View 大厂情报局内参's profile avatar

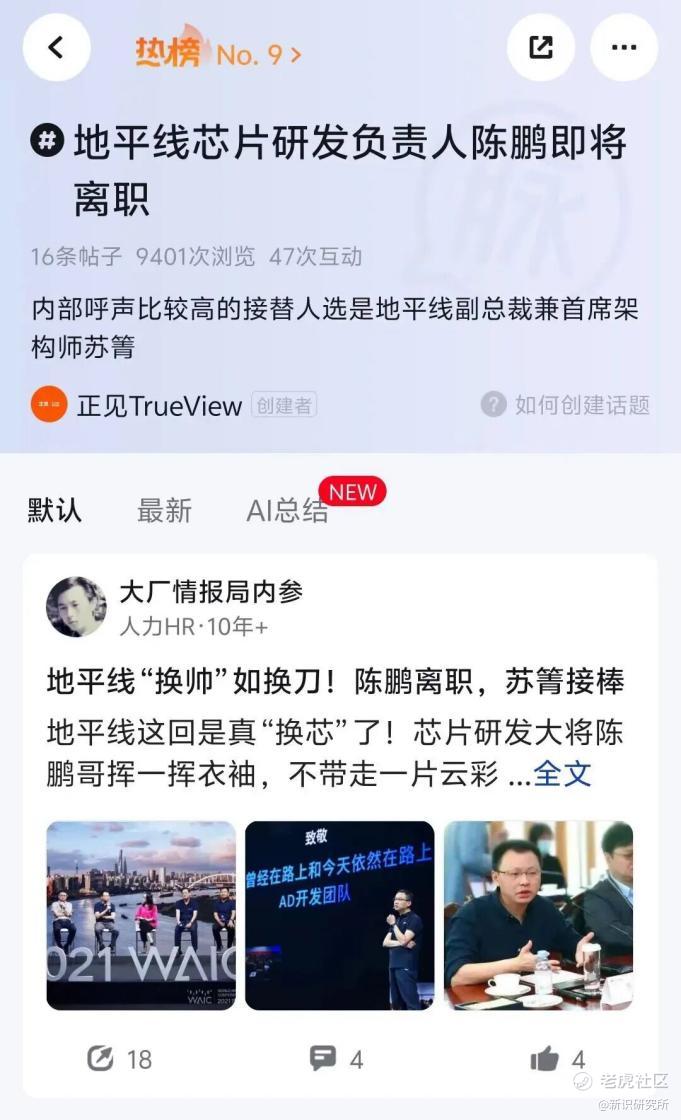coord(76,606)
